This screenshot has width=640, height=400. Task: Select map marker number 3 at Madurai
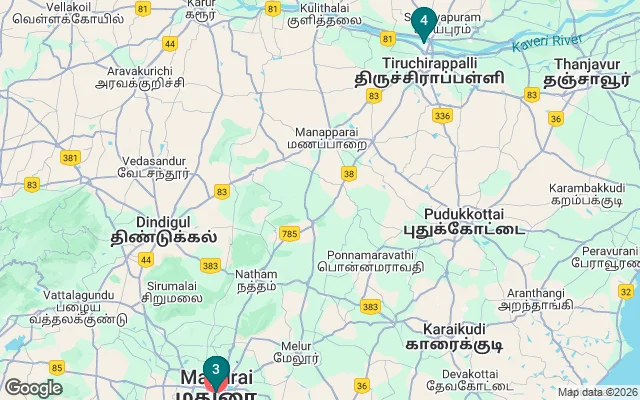click(x=215, y=371)
